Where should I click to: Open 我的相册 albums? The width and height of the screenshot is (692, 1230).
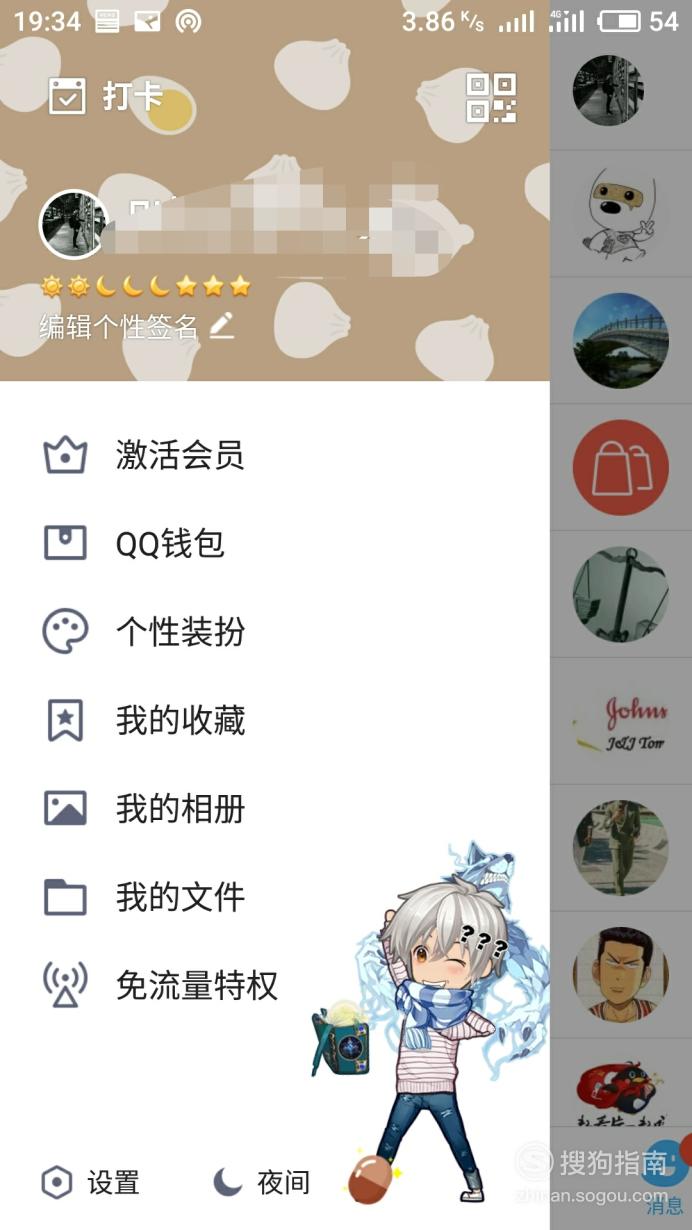[274, 809]
